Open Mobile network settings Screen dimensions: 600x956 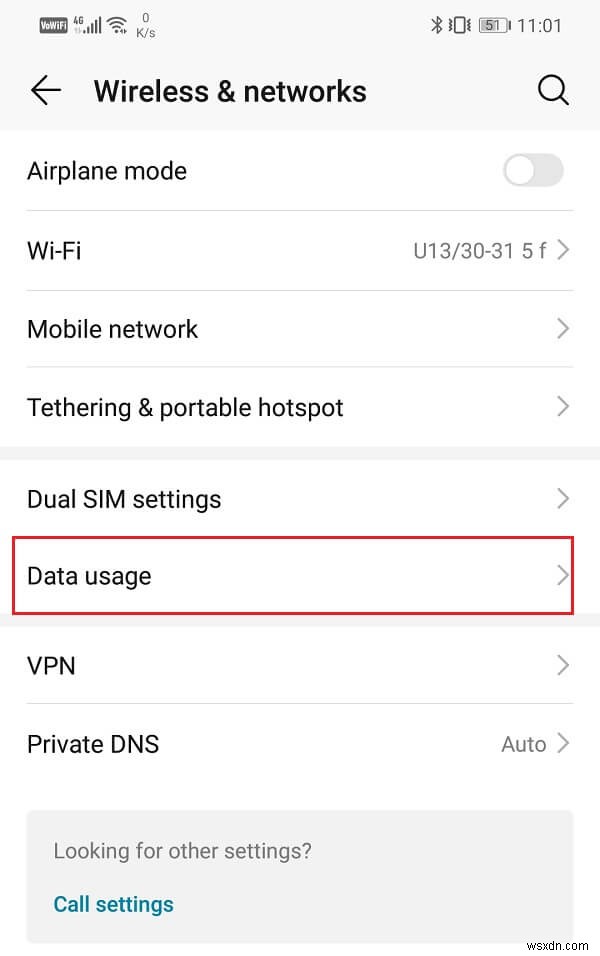coord(300,329)
